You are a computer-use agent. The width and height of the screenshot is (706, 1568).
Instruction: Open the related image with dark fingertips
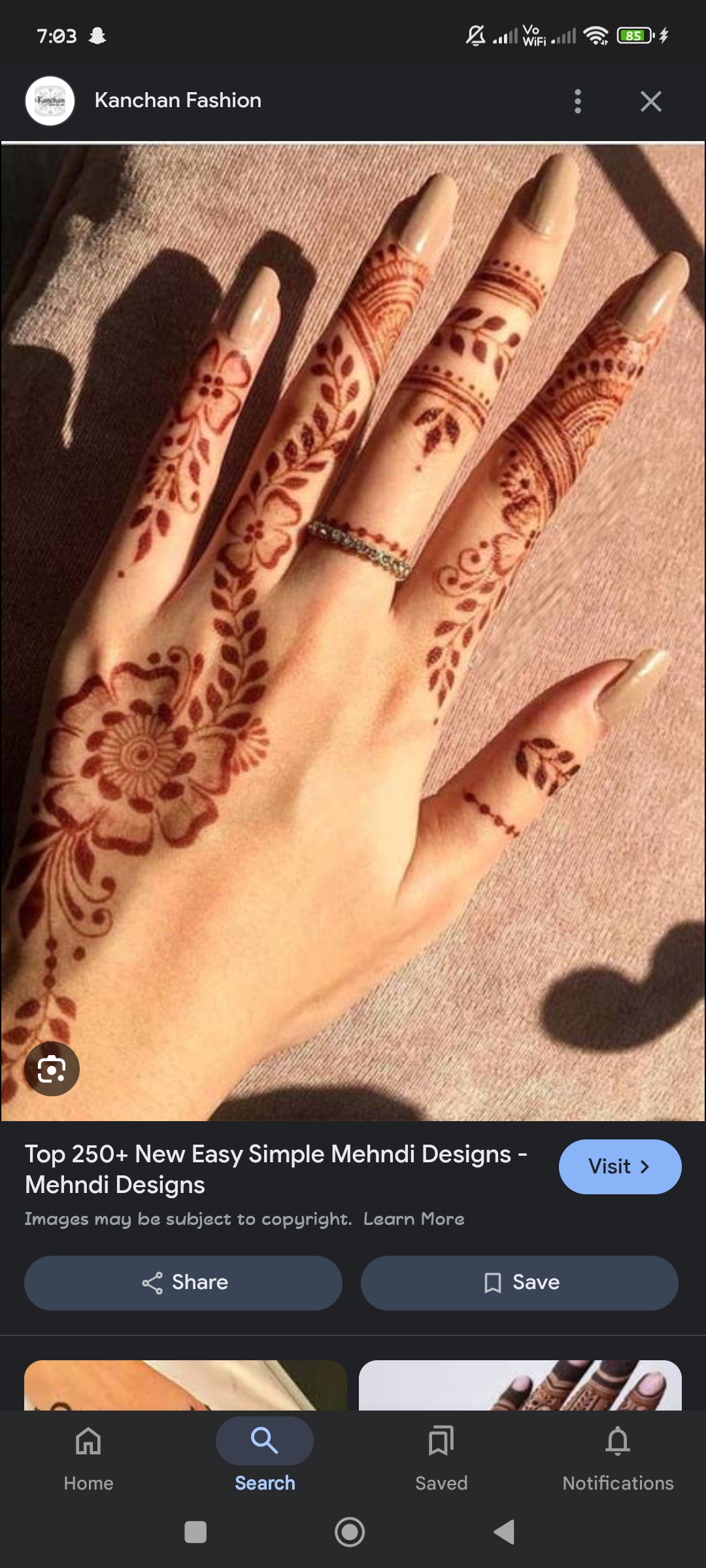click(x=520, y=1385)
